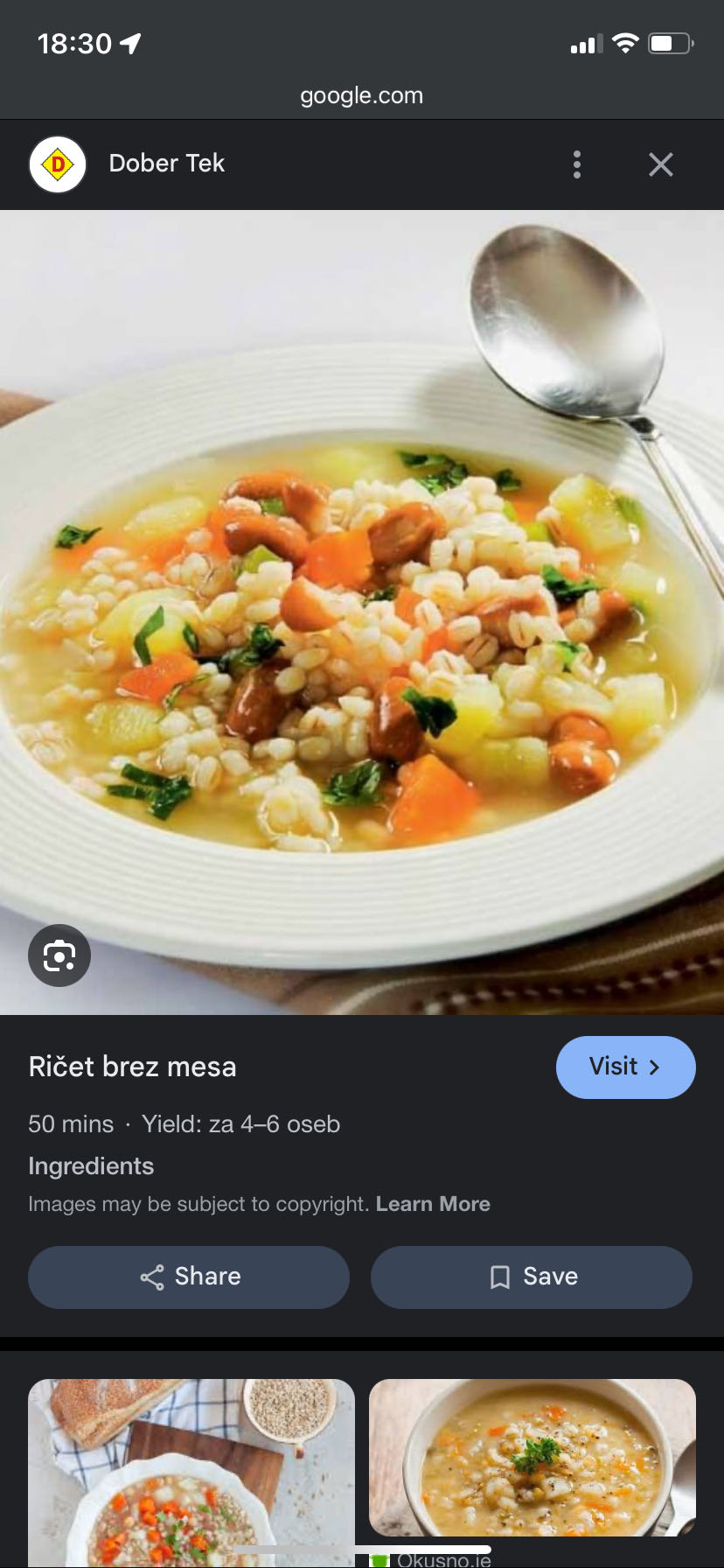Close the Ričet brez mesa image viewer
Viewport: 724px width, 1568px height.
tap(660, 164)
